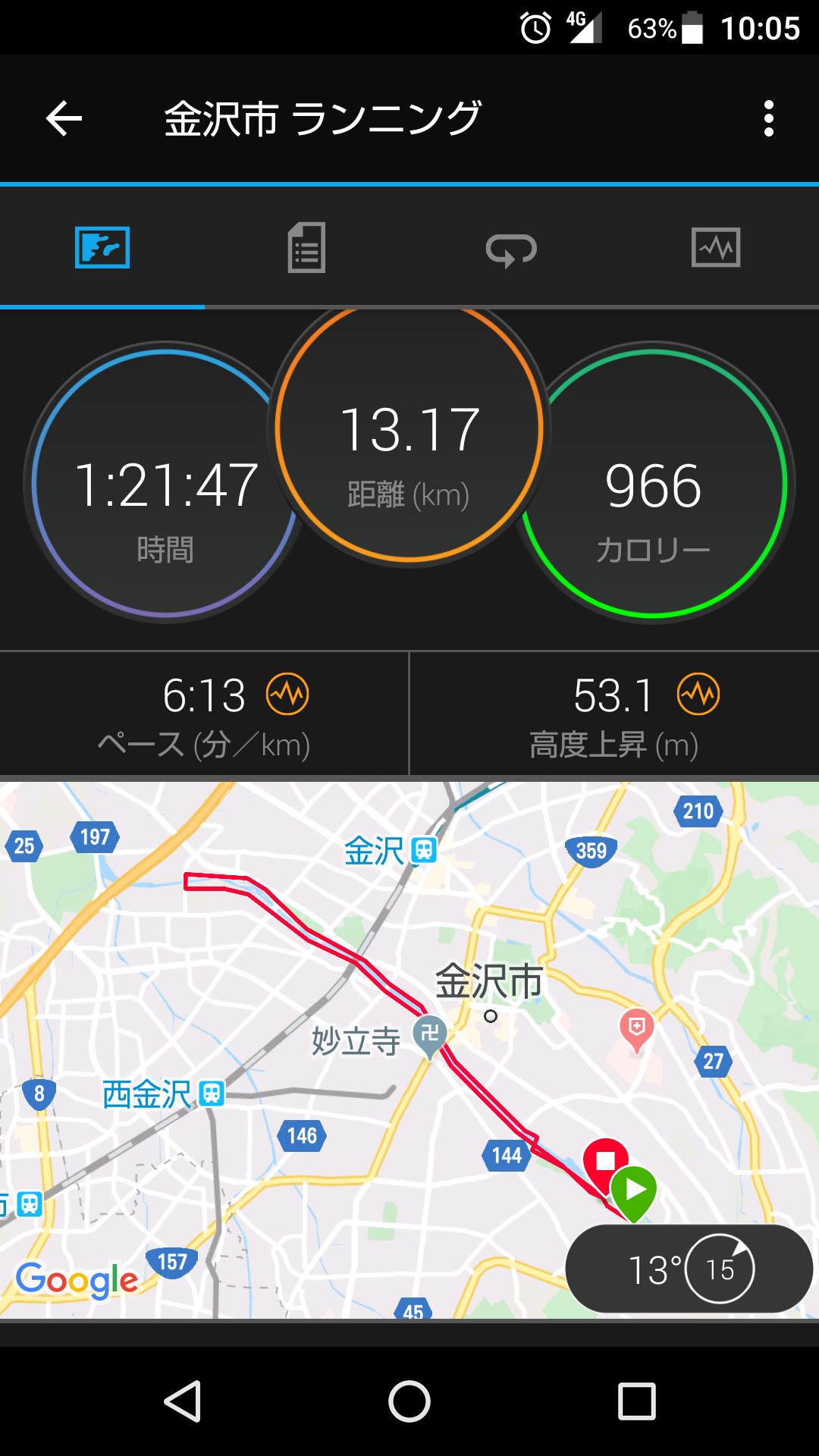Open the elevation gain chart icon
819x1456 pixels.
click(698, 694)
